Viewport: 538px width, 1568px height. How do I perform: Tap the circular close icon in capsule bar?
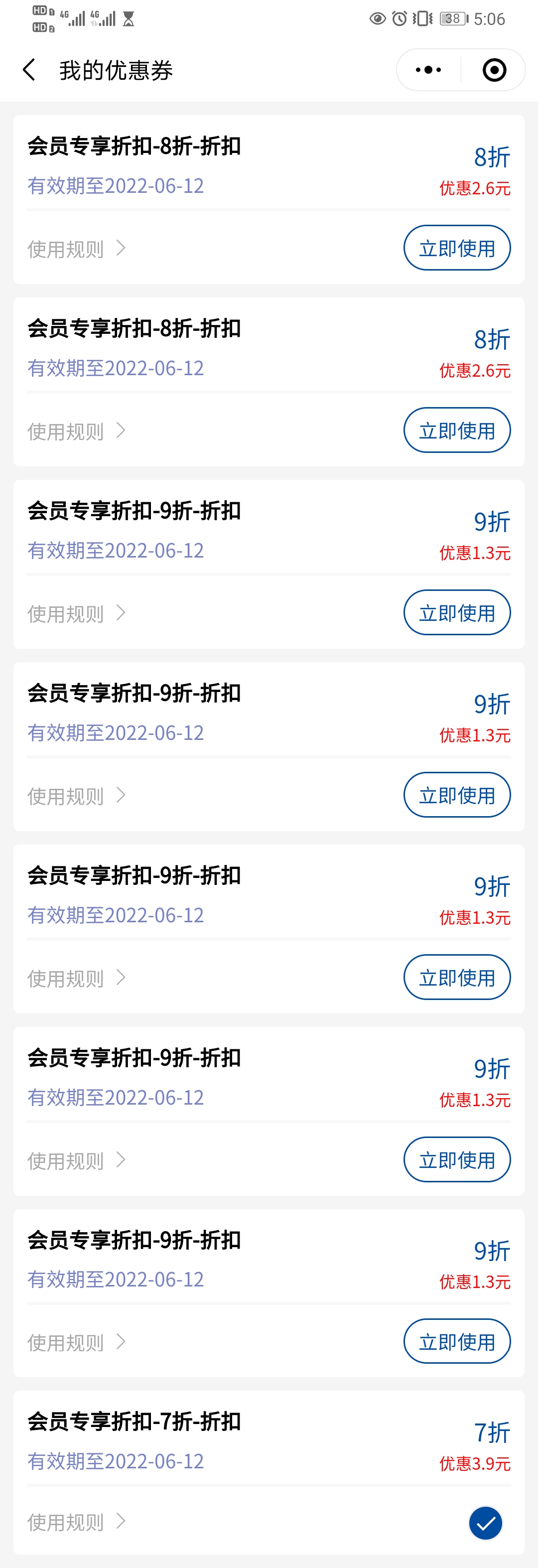tap(494, 69)
